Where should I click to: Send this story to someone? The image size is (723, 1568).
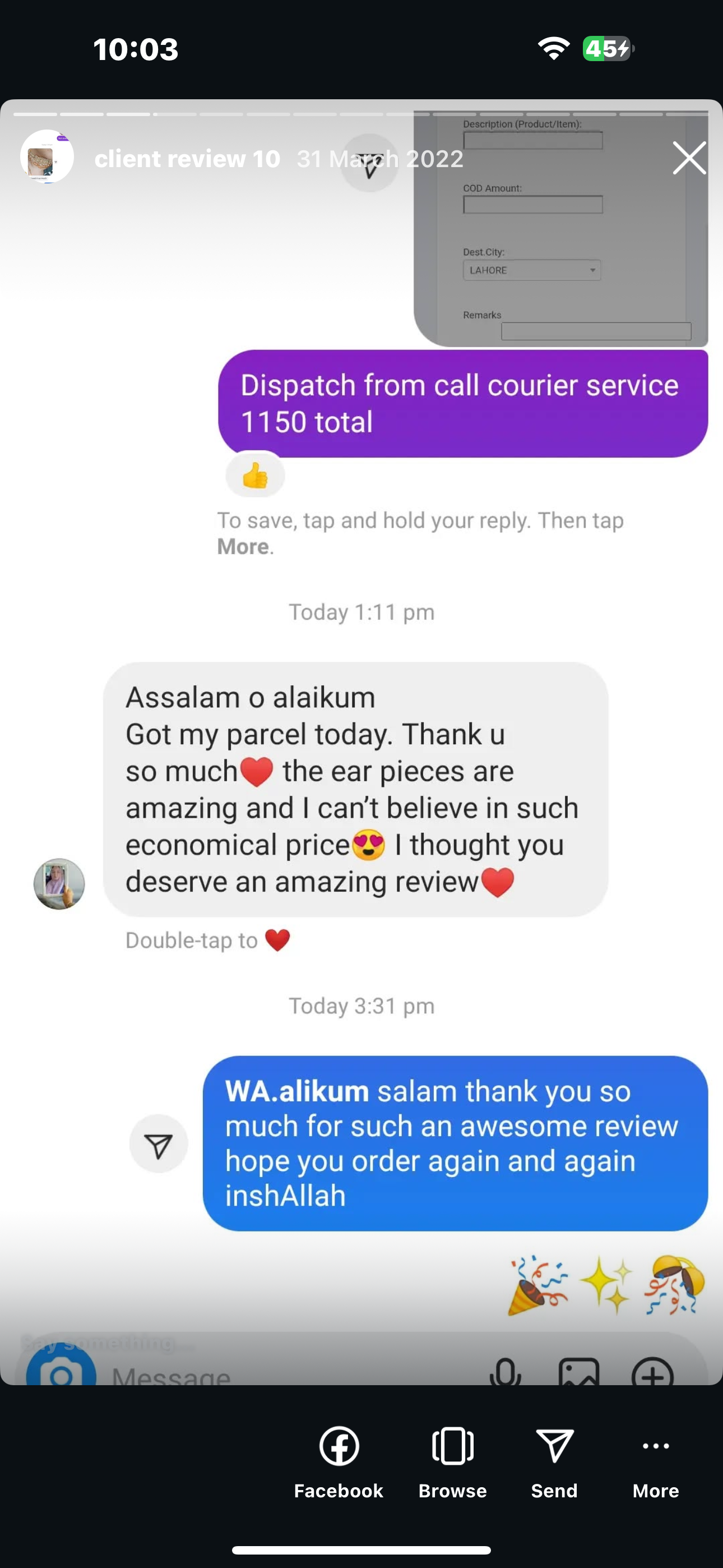pyautogui.click(x=554, y=1461)
